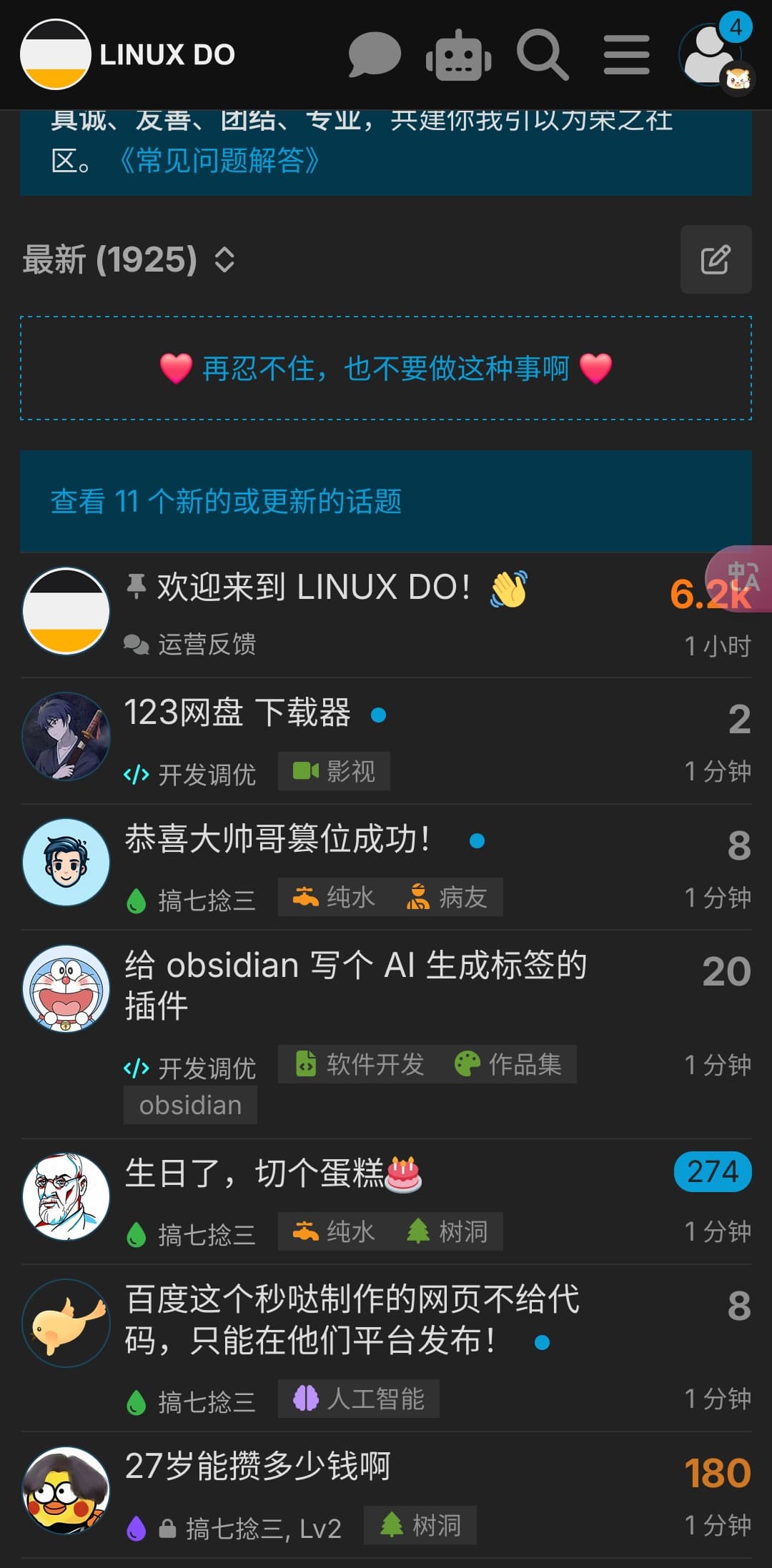Screen dimensions: 772x1568
Task: Open topic 给 obsidian 写个 AI 生成标签的插件
Action: (356, 985)
